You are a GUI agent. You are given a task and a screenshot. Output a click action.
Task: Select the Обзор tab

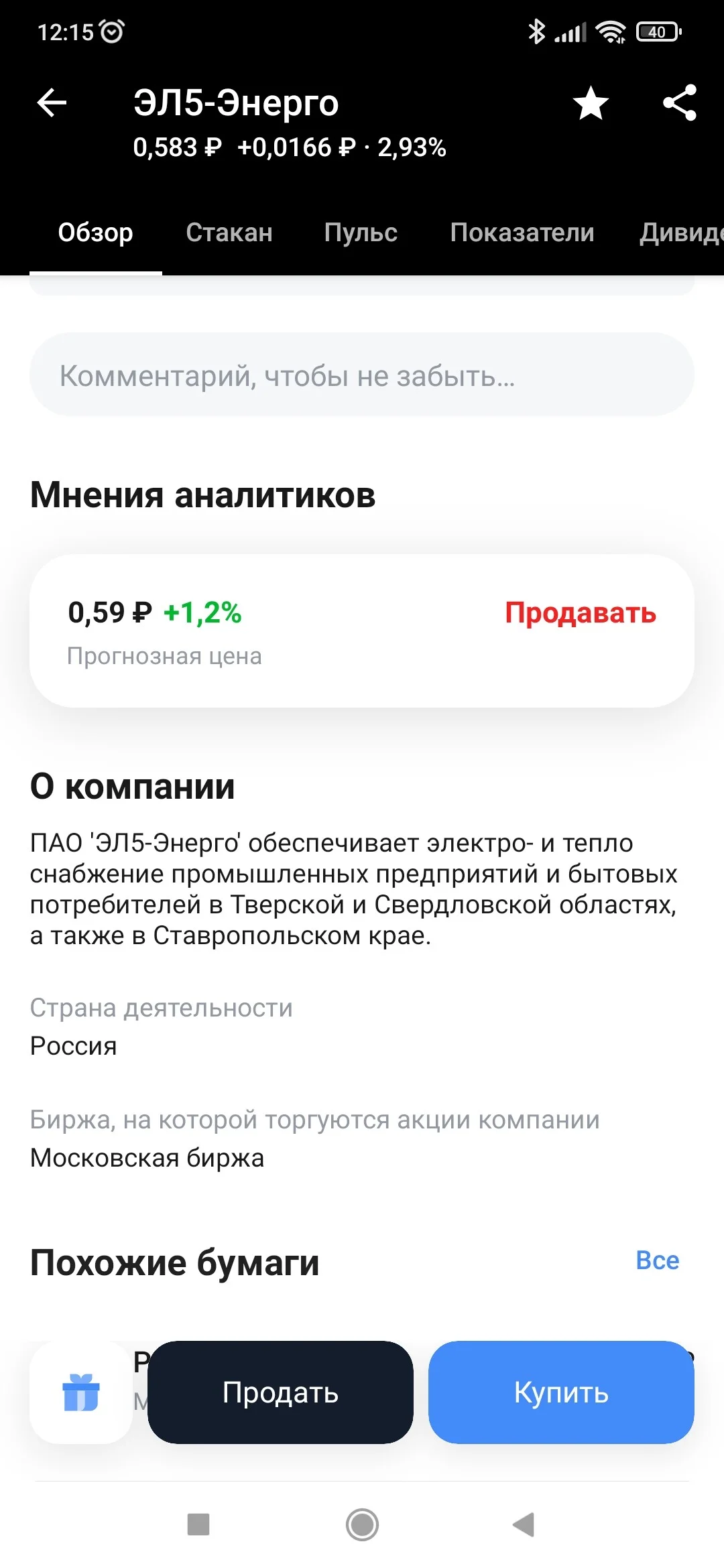point(95,233)
